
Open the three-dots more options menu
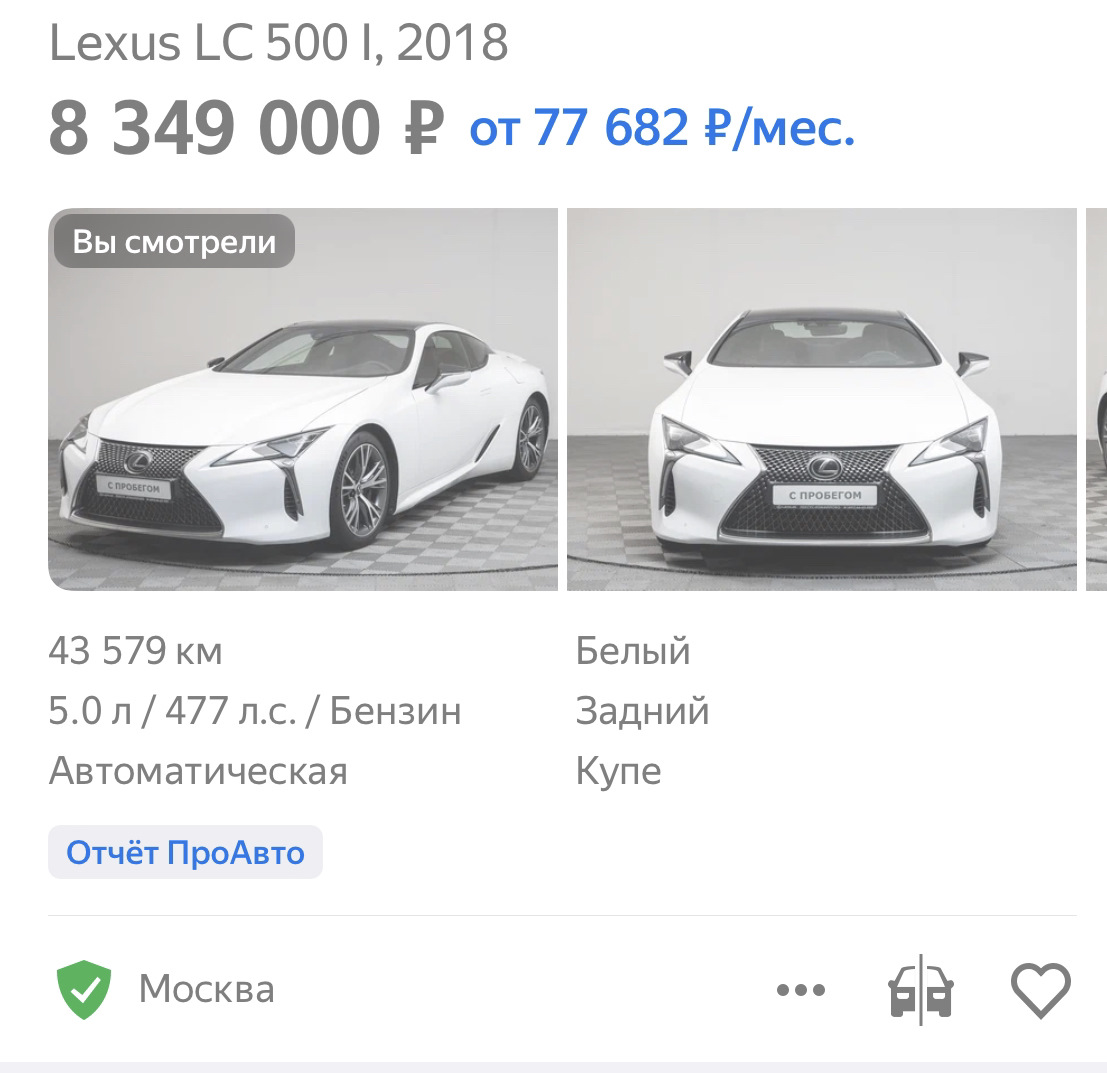801,990
